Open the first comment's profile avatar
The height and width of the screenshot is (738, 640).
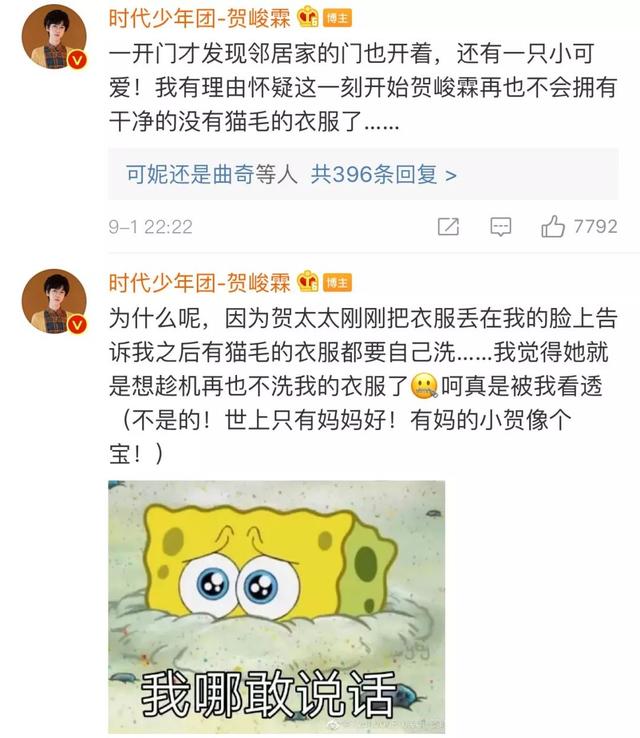(51, 33)
